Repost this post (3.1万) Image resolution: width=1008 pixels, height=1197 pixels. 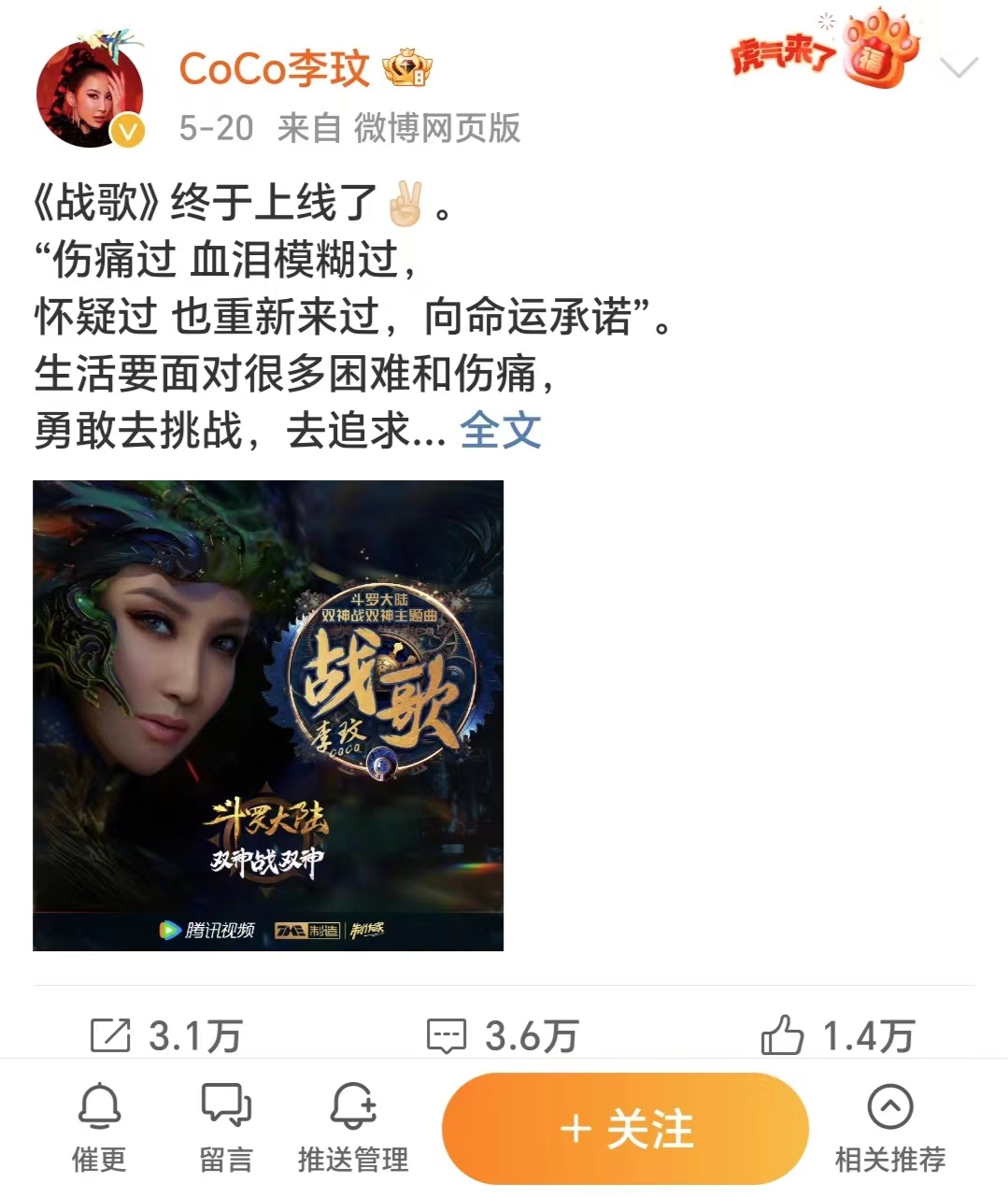[166, 1035]
